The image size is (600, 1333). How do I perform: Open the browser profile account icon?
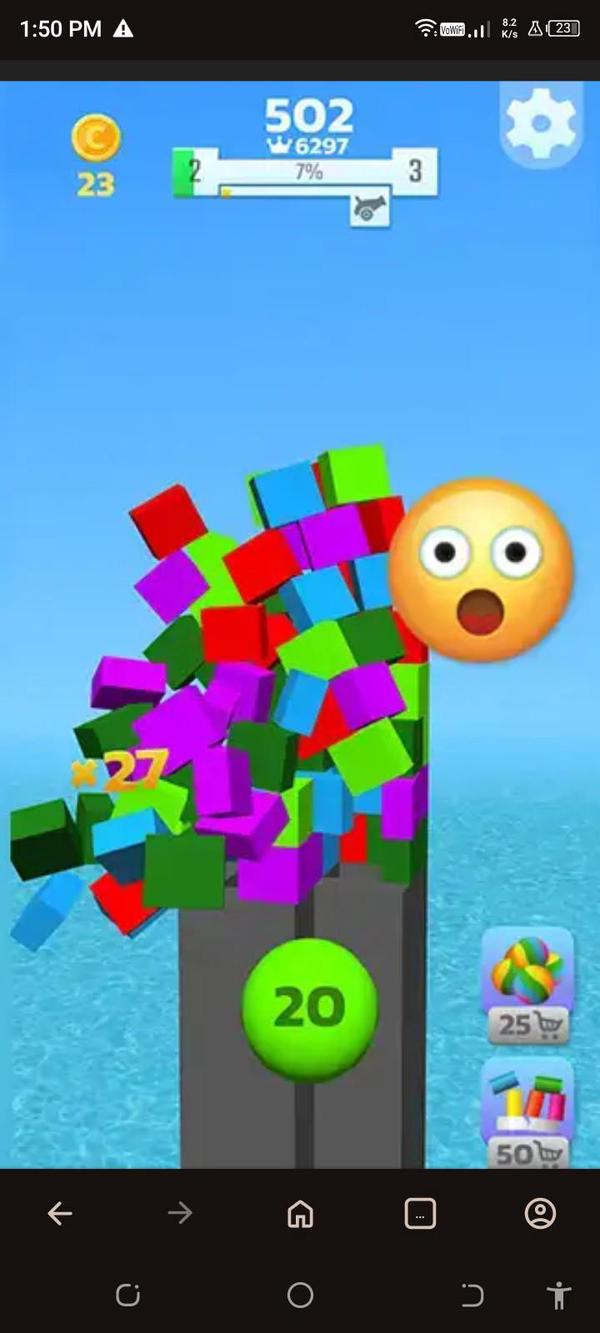[540, 1214]
